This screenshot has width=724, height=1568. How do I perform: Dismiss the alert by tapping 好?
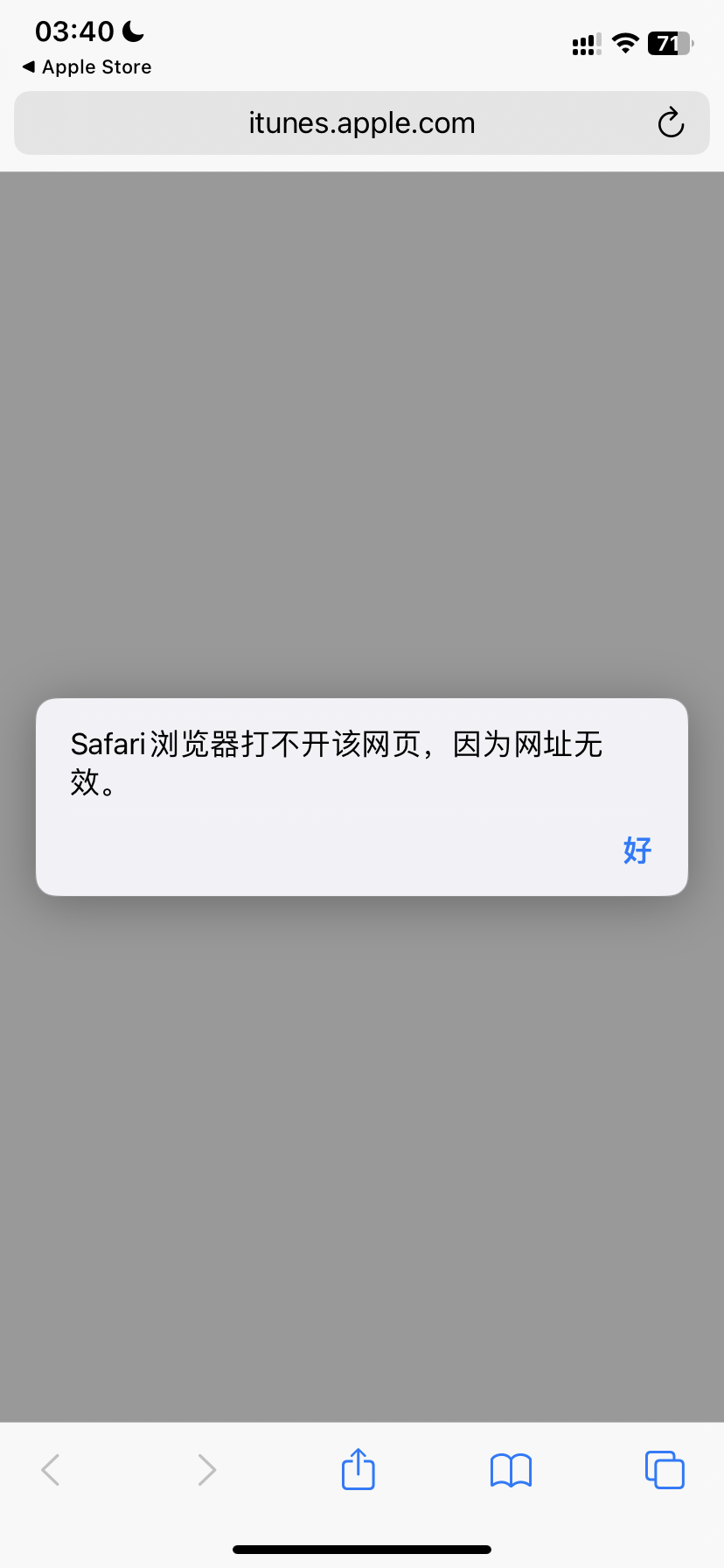(x=637, y=850)
